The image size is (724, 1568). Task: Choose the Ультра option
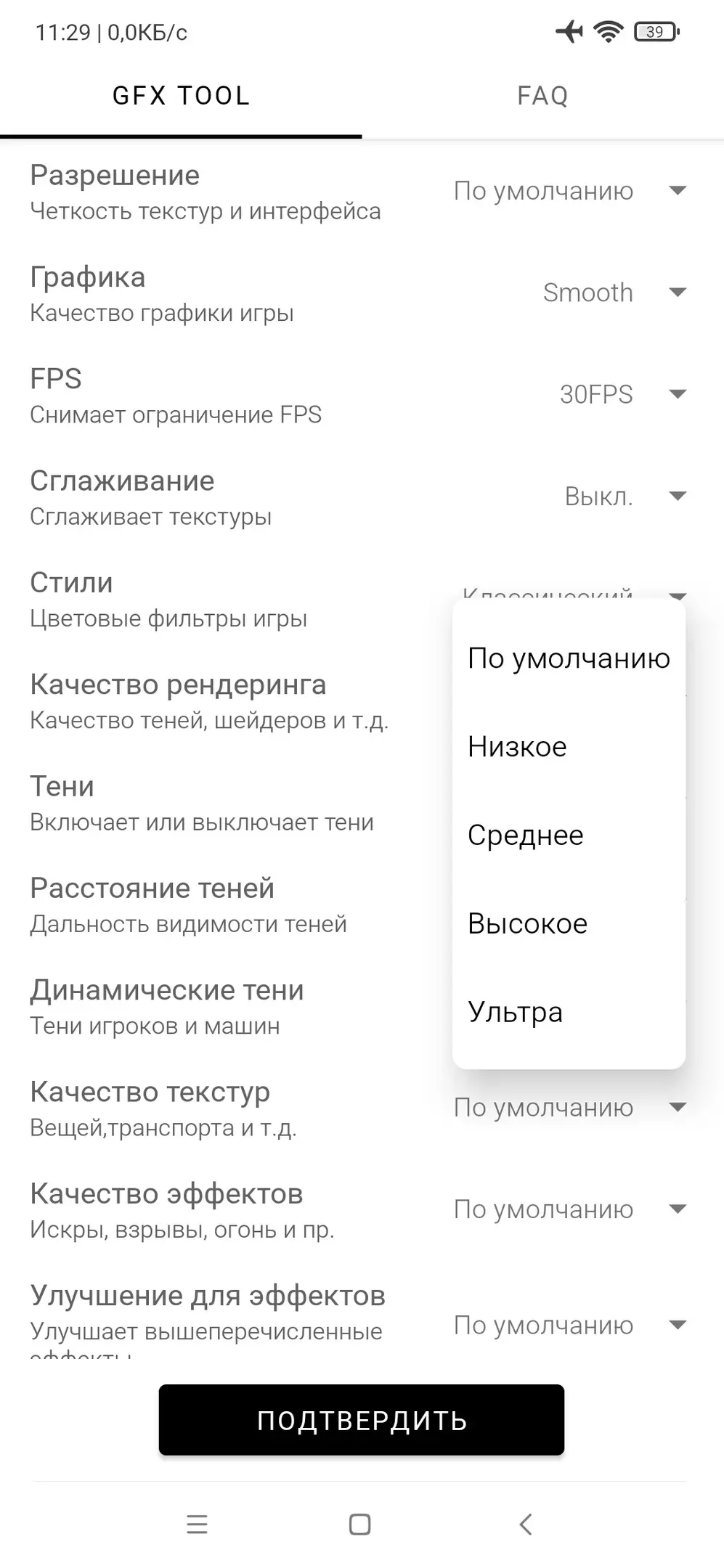point(515,1013)
